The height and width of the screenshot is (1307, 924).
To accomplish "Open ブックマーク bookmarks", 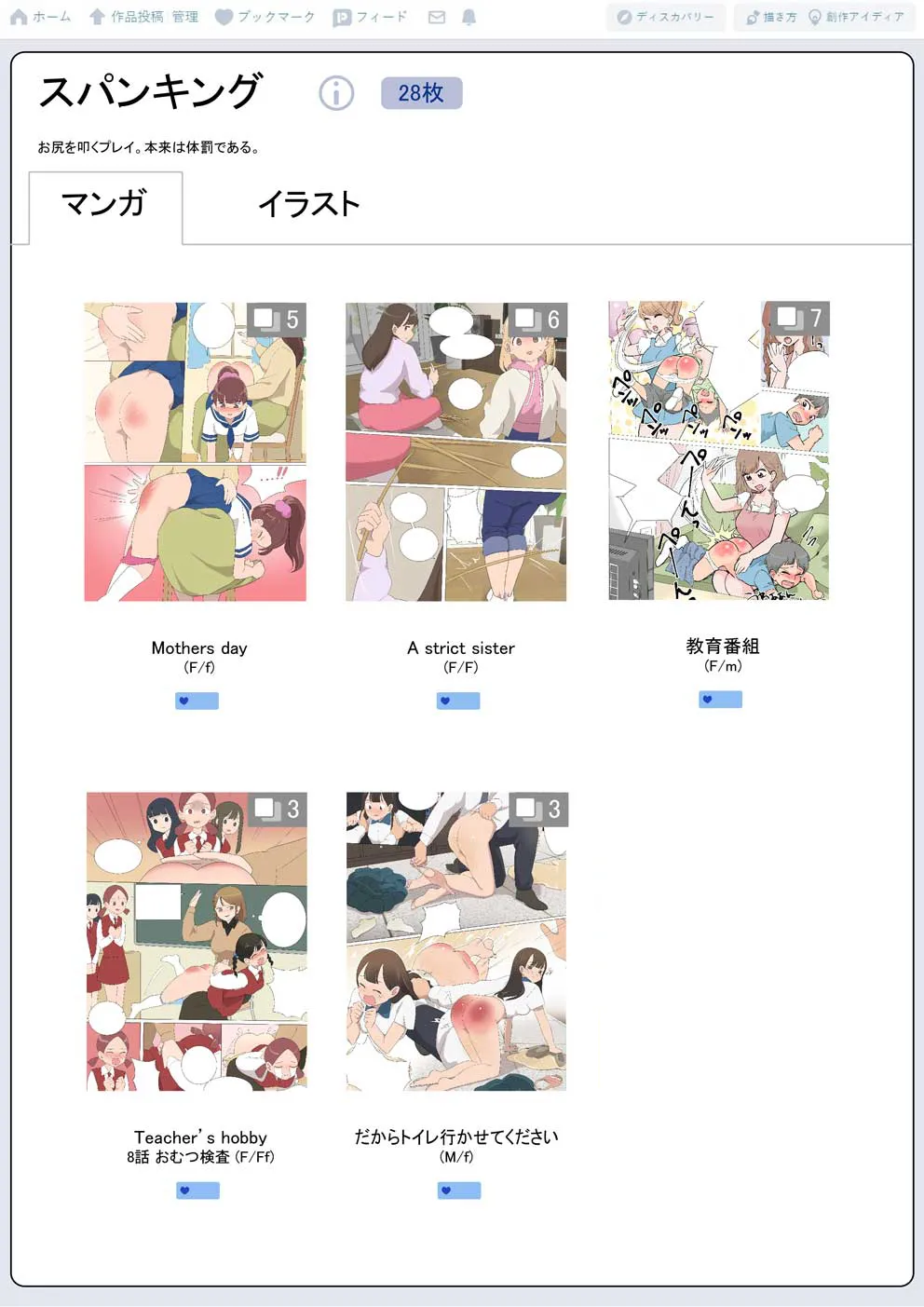I will (265, 17).
